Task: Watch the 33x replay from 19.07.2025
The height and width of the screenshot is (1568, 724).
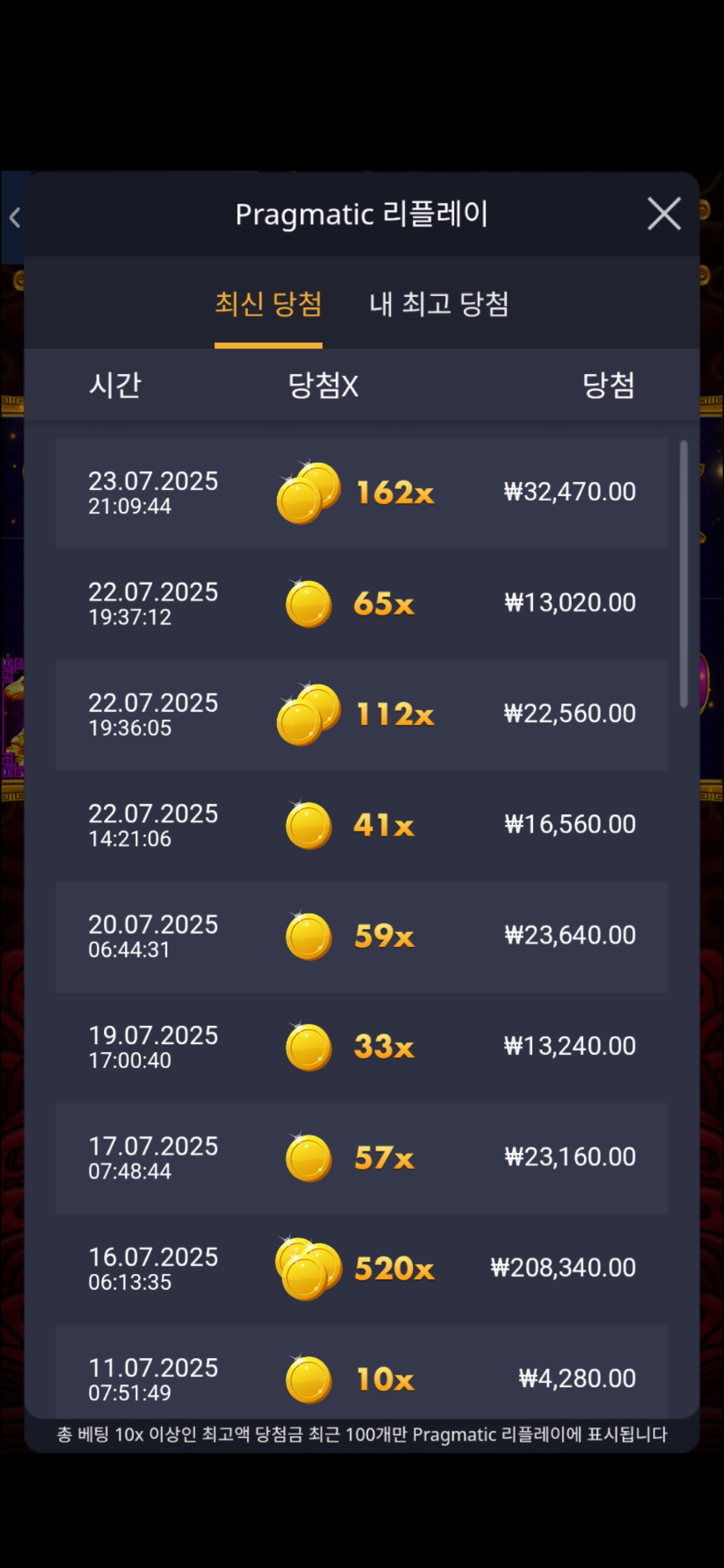Action: [362, 1047]
